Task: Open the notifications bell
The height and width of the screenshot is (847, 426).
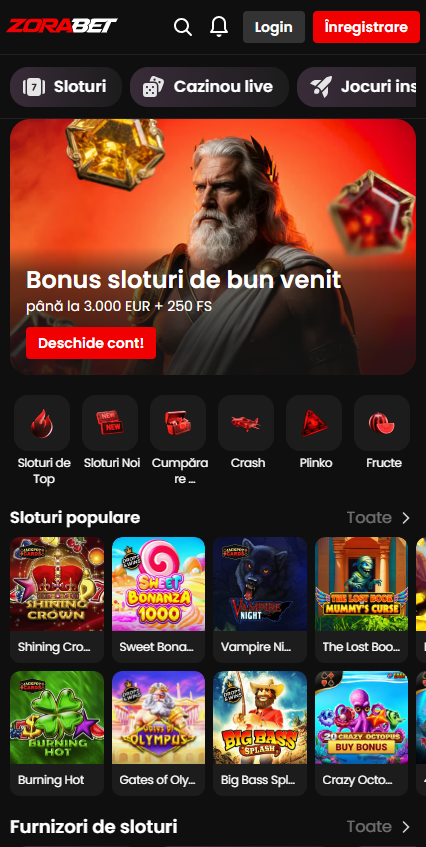Action: [x=219, y=26]
